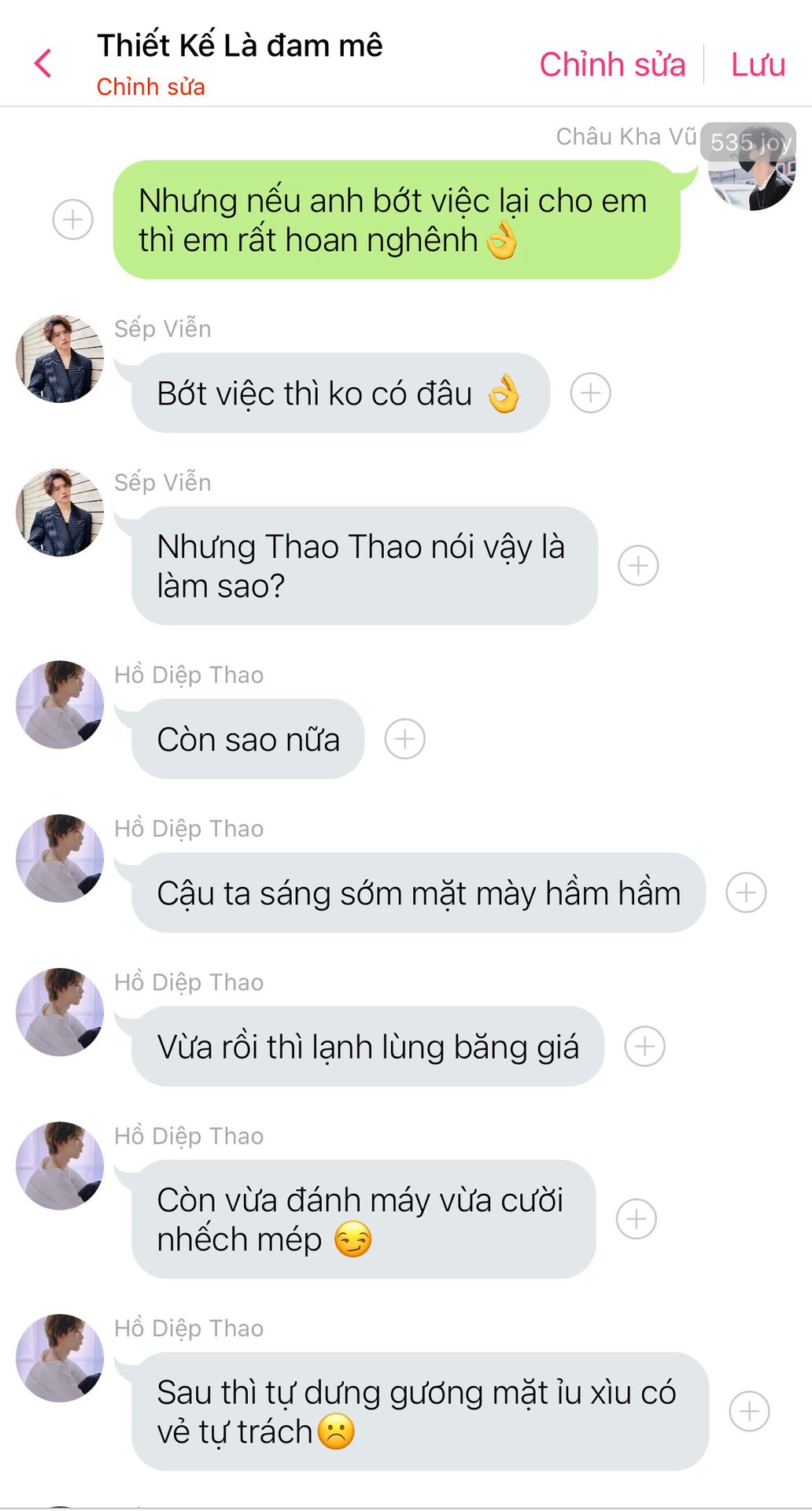Tap plus beside "Bớt việc thì ko có đâu"

(x=590, y=393)
